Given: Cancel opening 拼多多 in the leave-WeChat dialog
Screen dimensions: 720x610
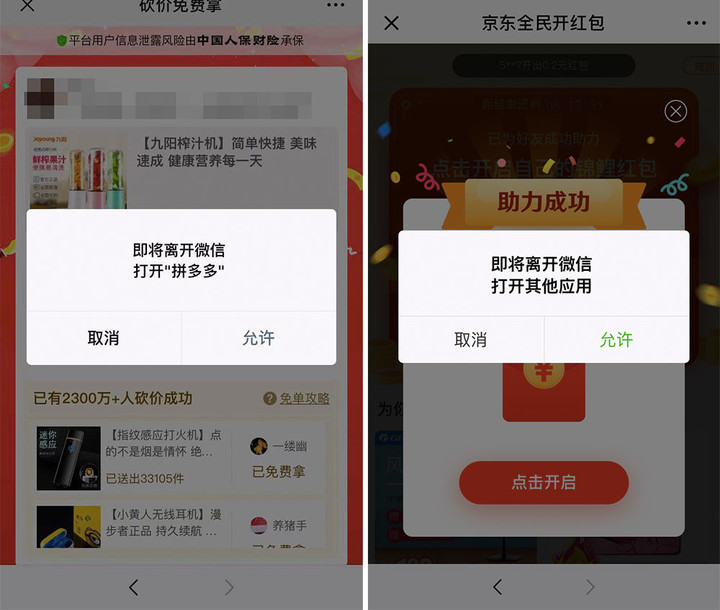Looking at the screenshot, I should pos(104,338).
